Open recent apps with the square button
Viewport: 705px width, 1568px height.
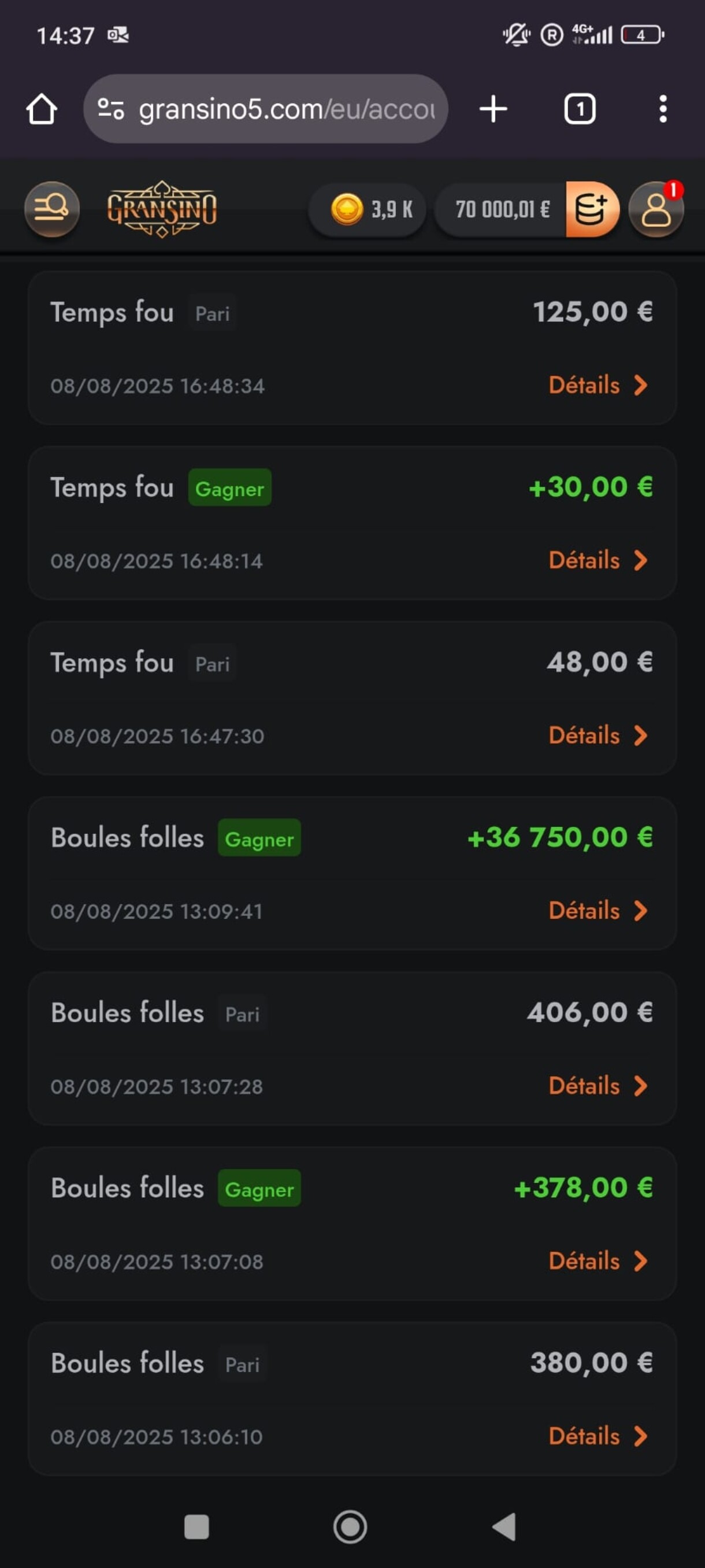coord(196,1526)
